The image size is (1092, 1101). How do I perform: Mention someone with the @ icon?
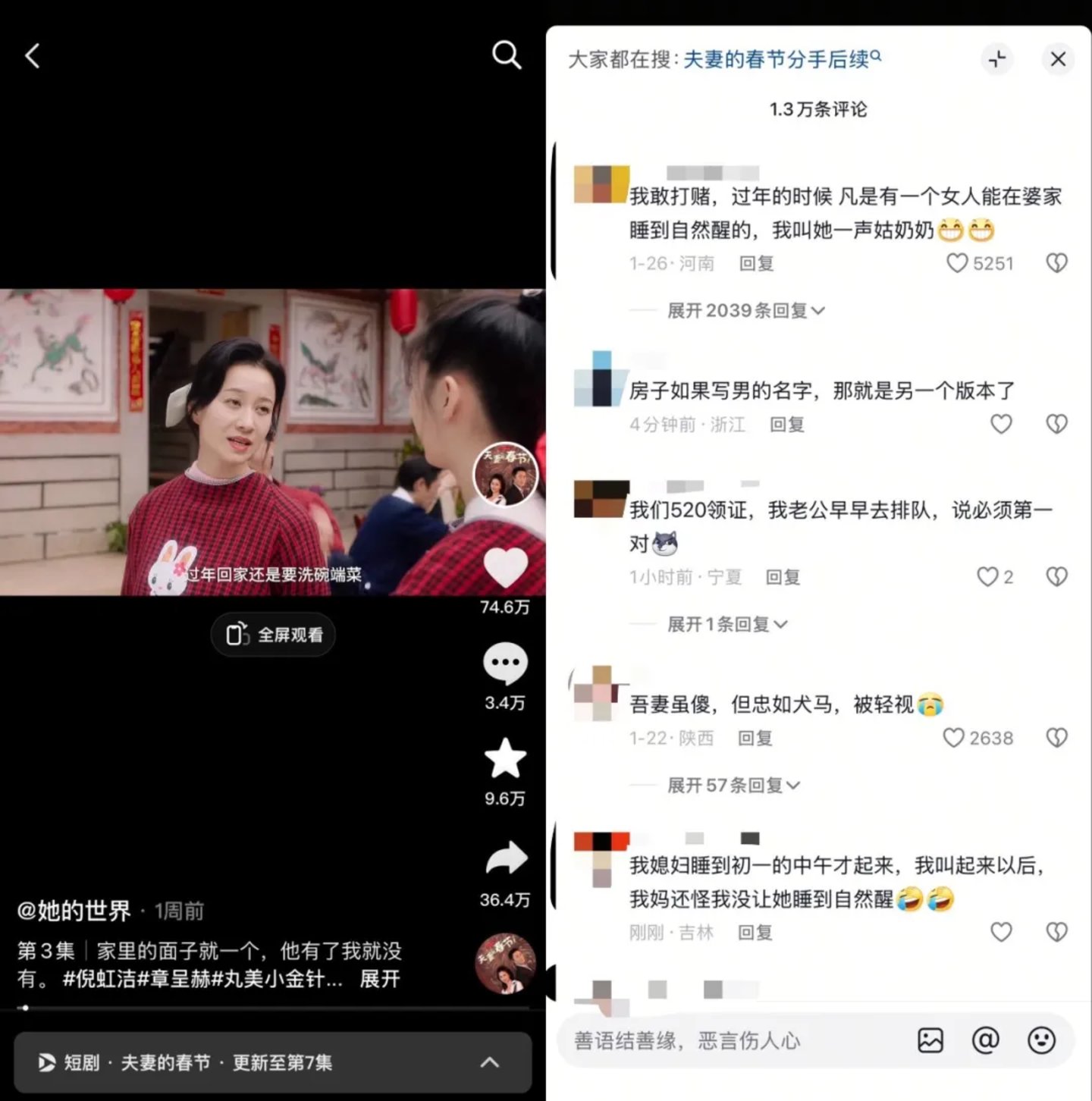[985, 1040]
